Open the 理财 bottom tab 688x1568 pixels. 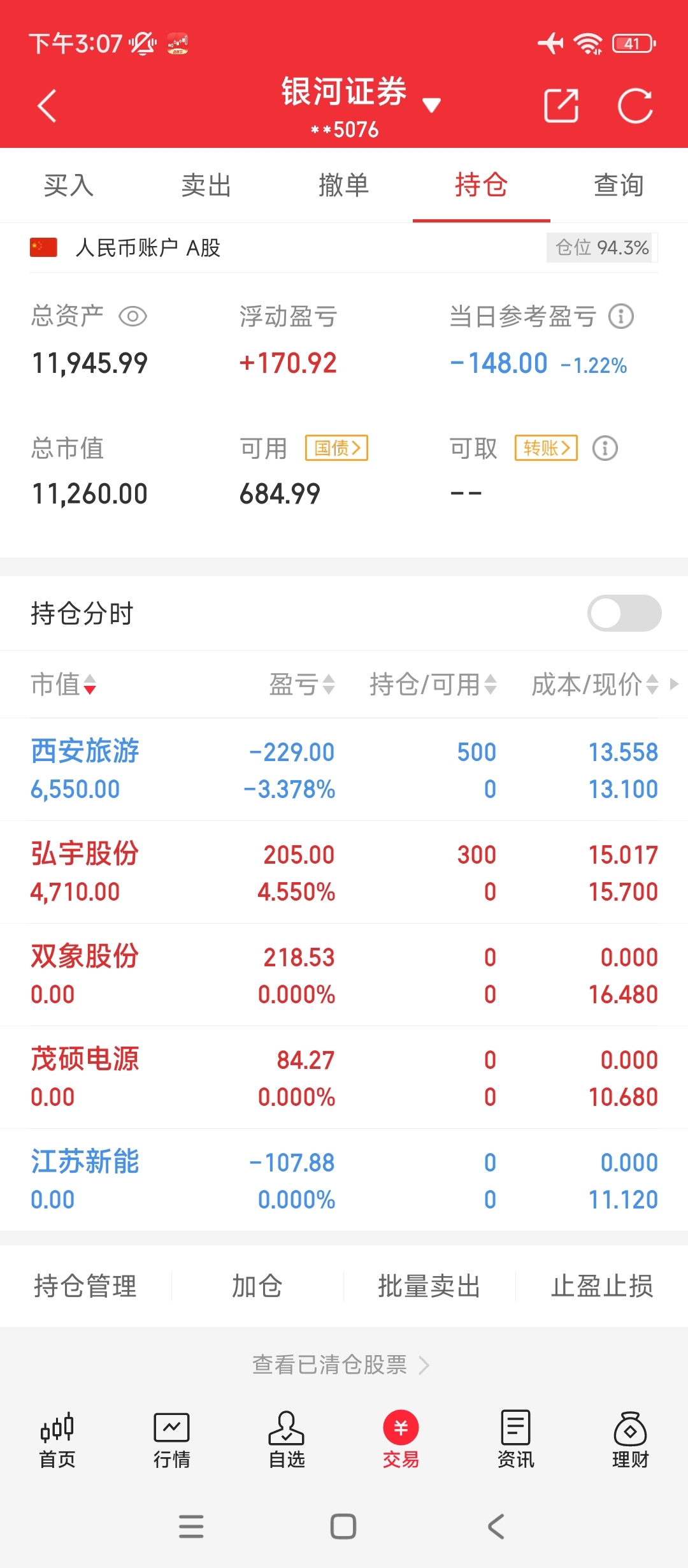click(x=631, y=1441)
